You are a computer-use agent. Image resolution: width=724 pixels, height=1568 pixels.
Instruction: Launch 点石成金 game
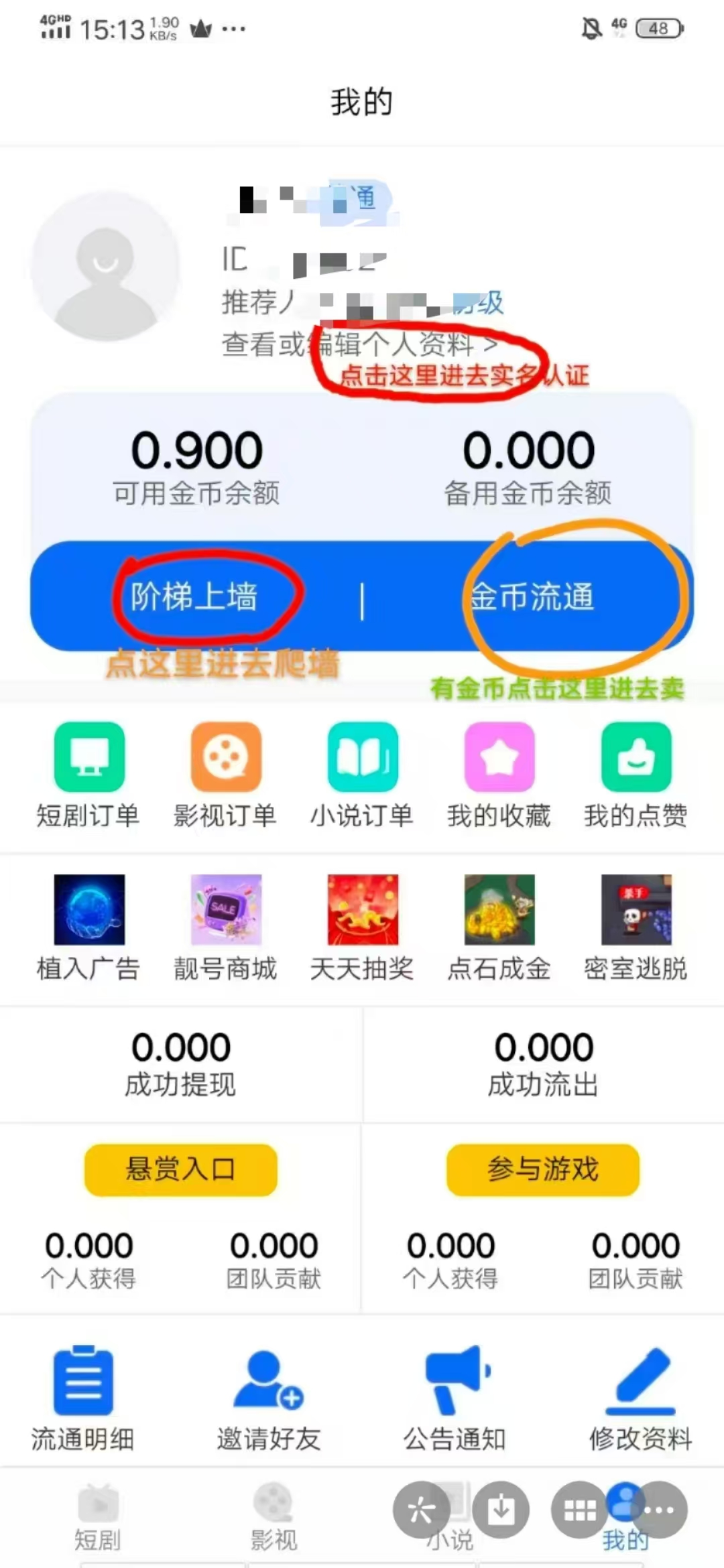(499, 929)
